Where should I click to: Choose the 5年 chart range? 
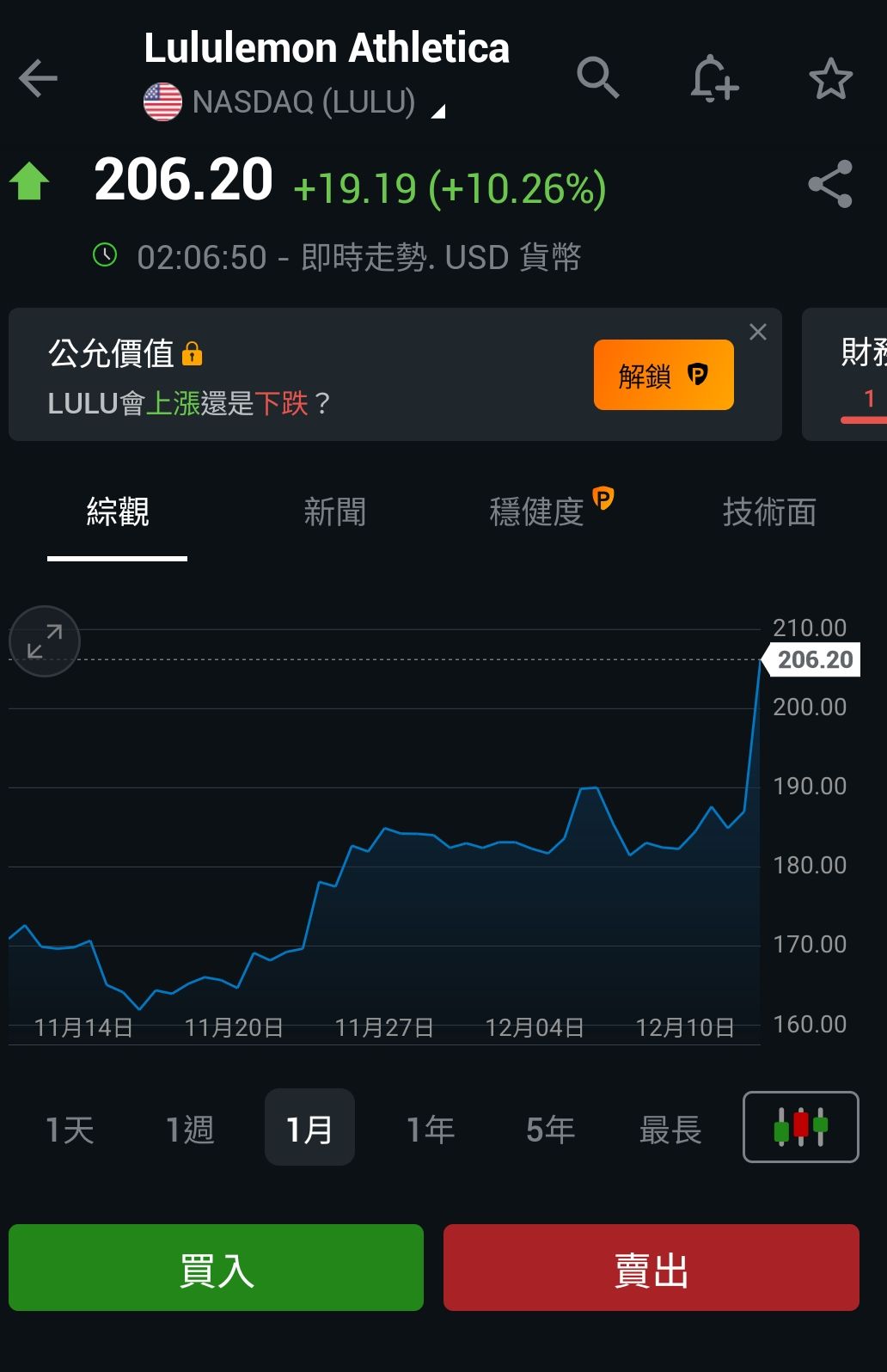click(550, 1129)
